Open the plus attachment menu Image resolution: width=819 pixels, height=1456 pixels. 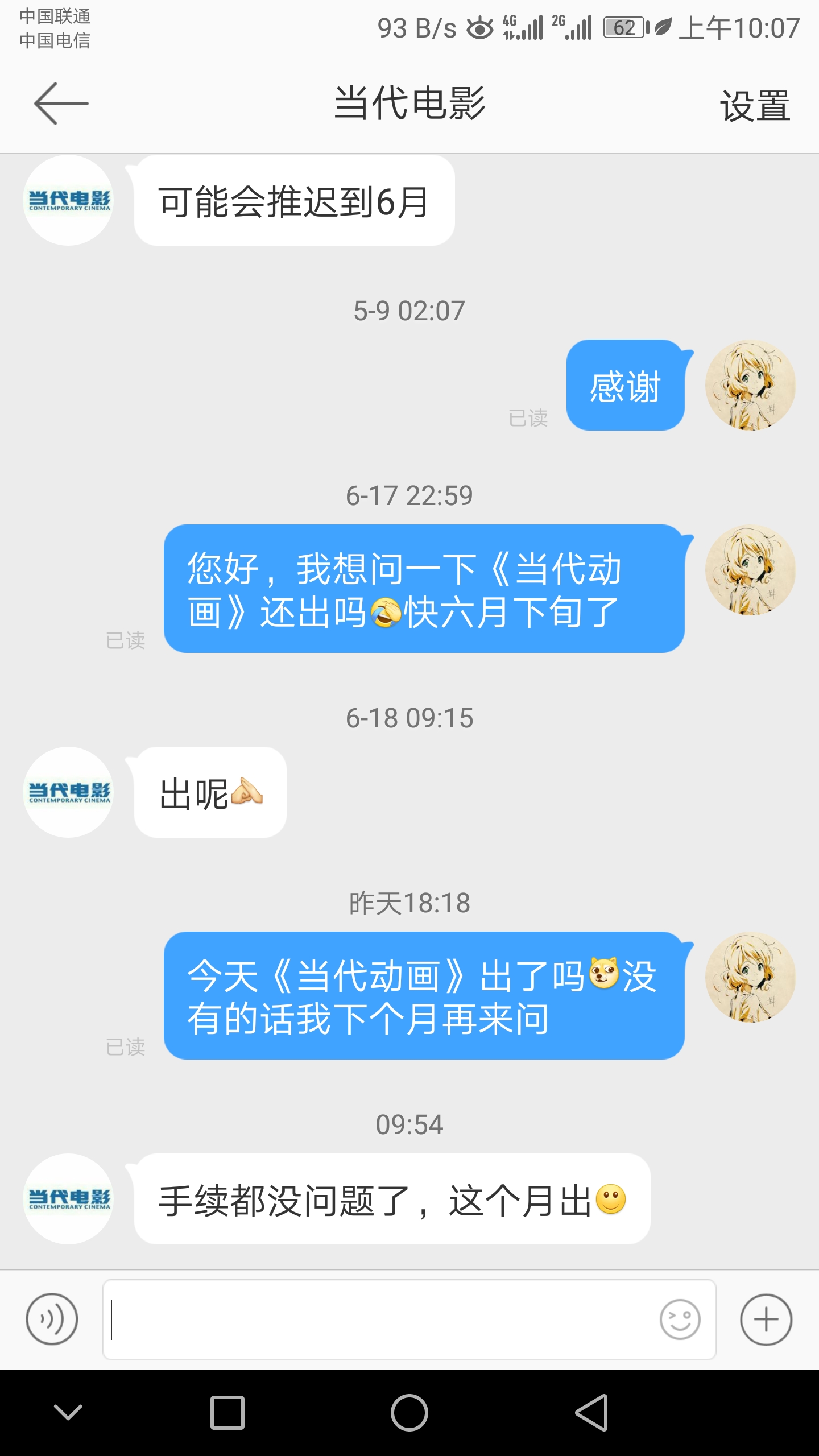pos(766,1319)
